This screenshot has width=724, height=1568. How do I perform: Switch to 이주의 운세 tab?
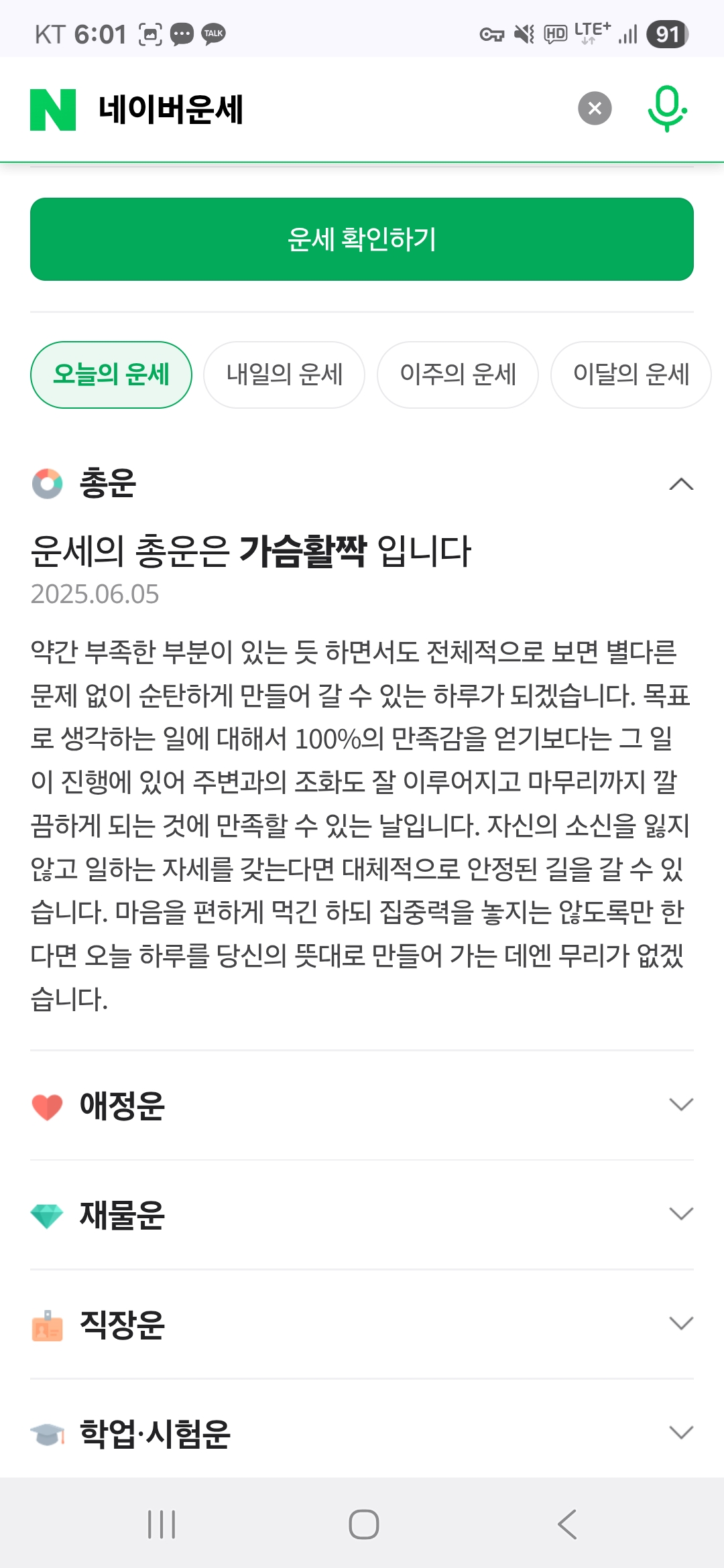[458, 375]
